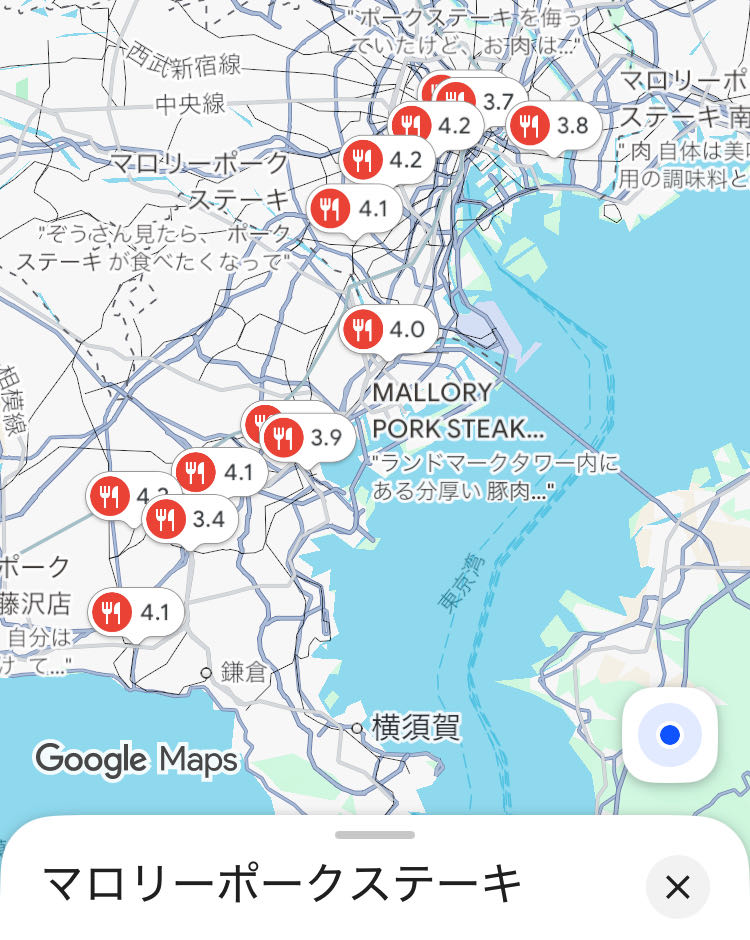Screen dimensions: 750x940
Task: Open the restaurant pin rated 3.7
Action: coord(478,101)
